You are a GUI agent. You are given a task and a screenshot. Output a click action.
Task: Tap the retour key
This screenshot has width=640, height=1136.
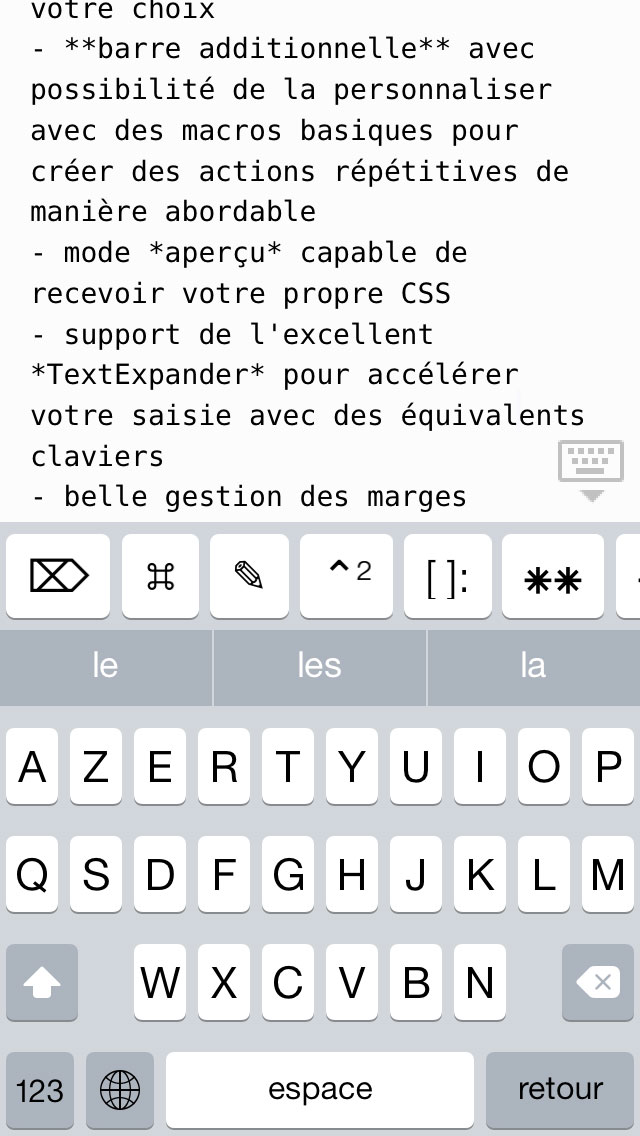[560, 1090]
